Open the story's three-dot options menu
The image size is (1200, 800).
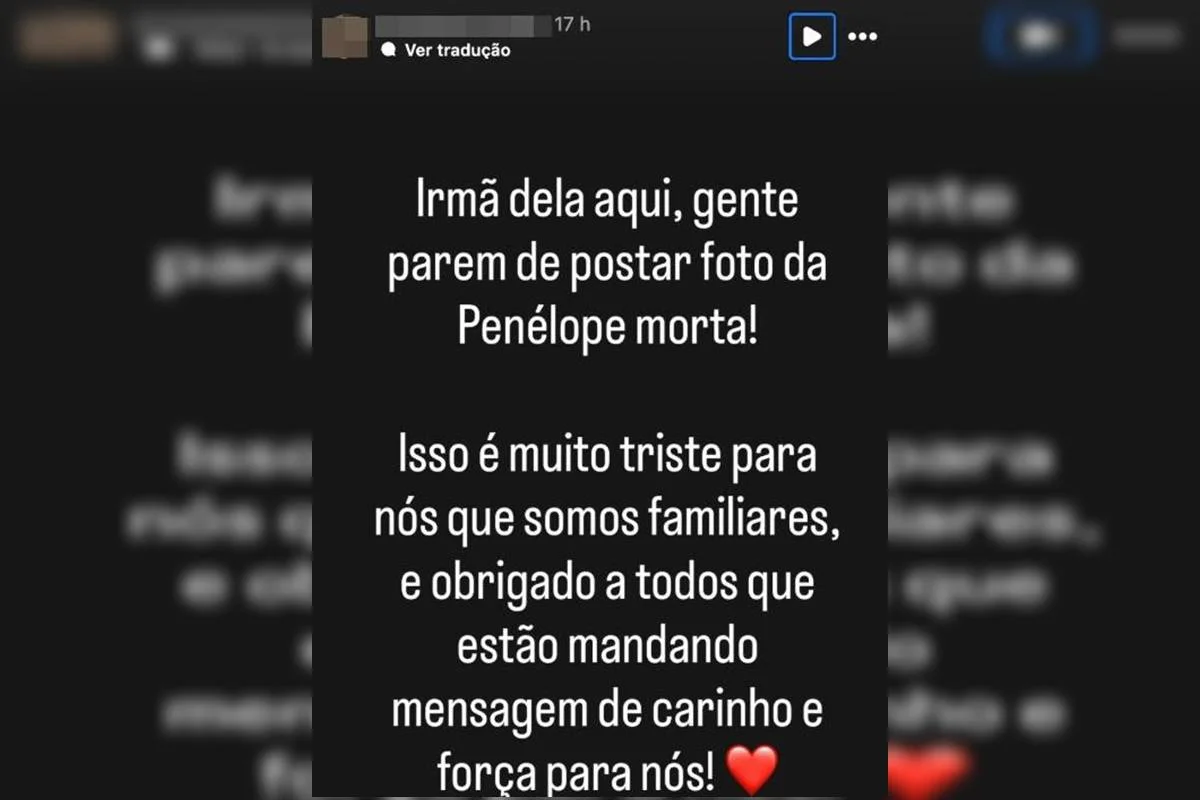tap(862, 37)
